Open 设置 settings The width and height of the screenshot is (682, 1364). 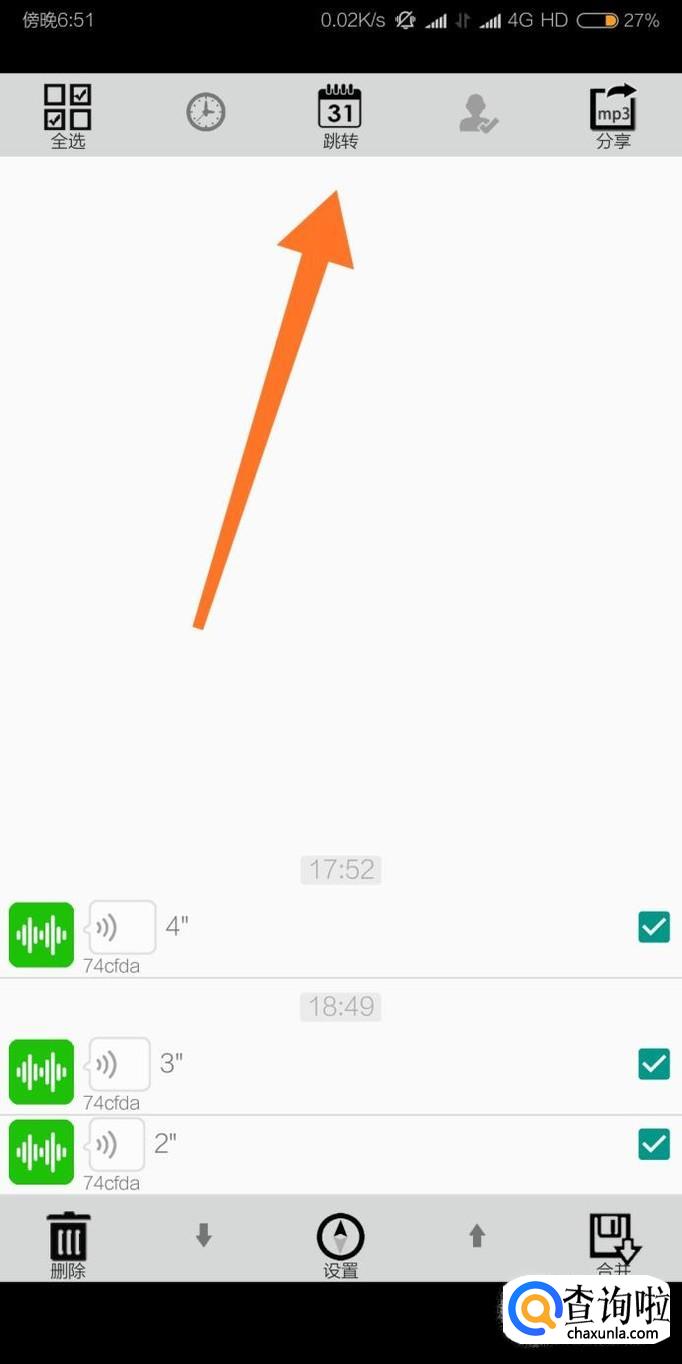(x=340, y=1243)
